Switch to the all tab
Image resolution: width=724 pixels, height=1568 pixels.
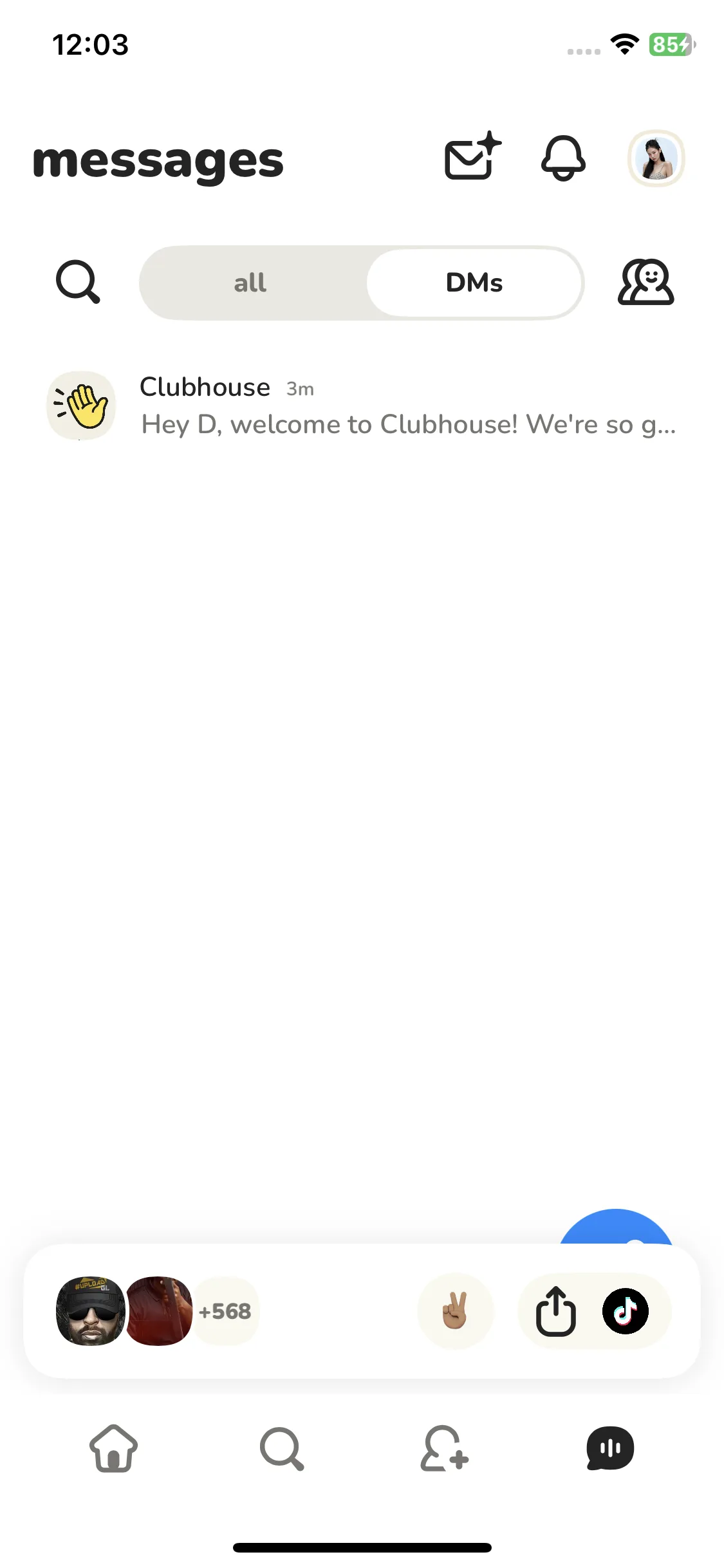coord(250,283)
